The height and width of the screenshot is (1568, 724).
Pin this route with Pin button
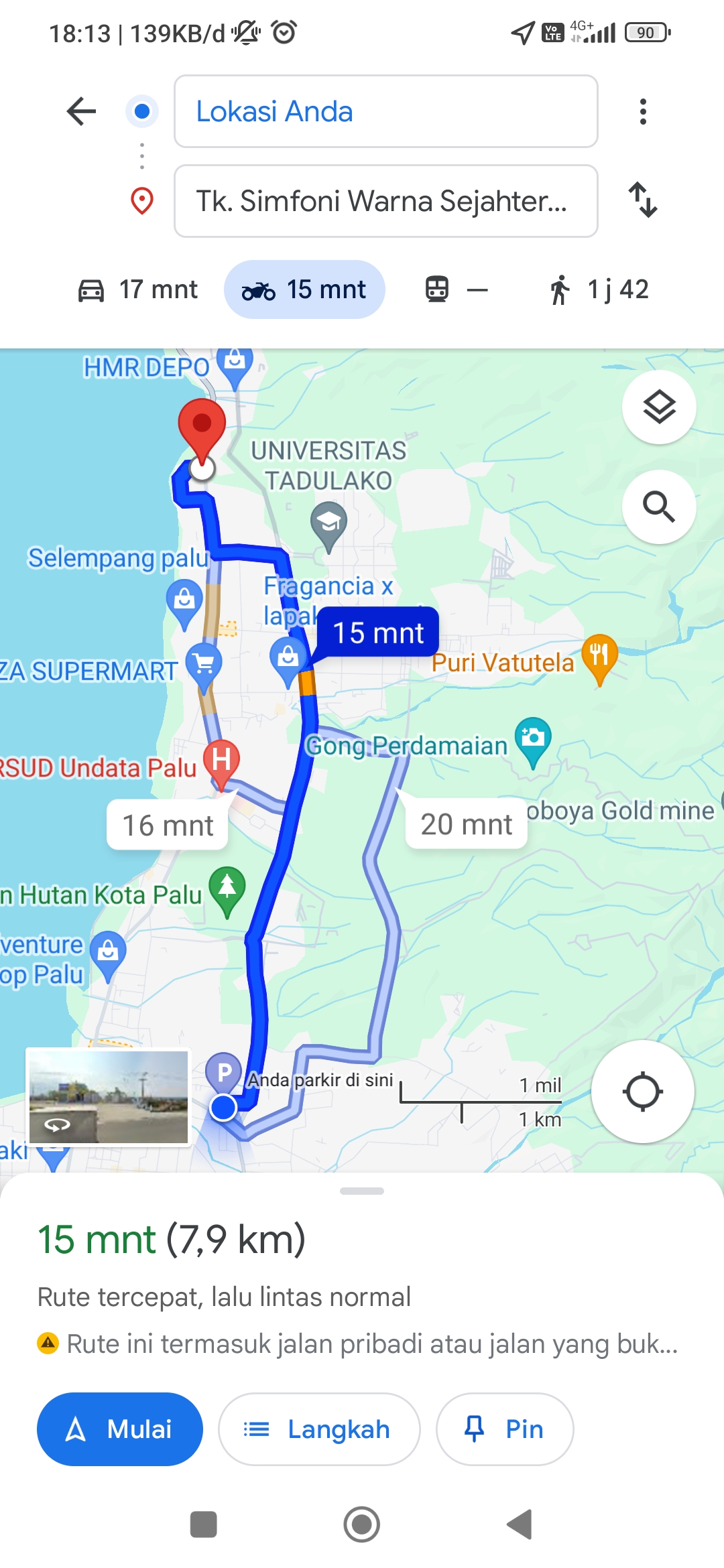[505, 1429]
